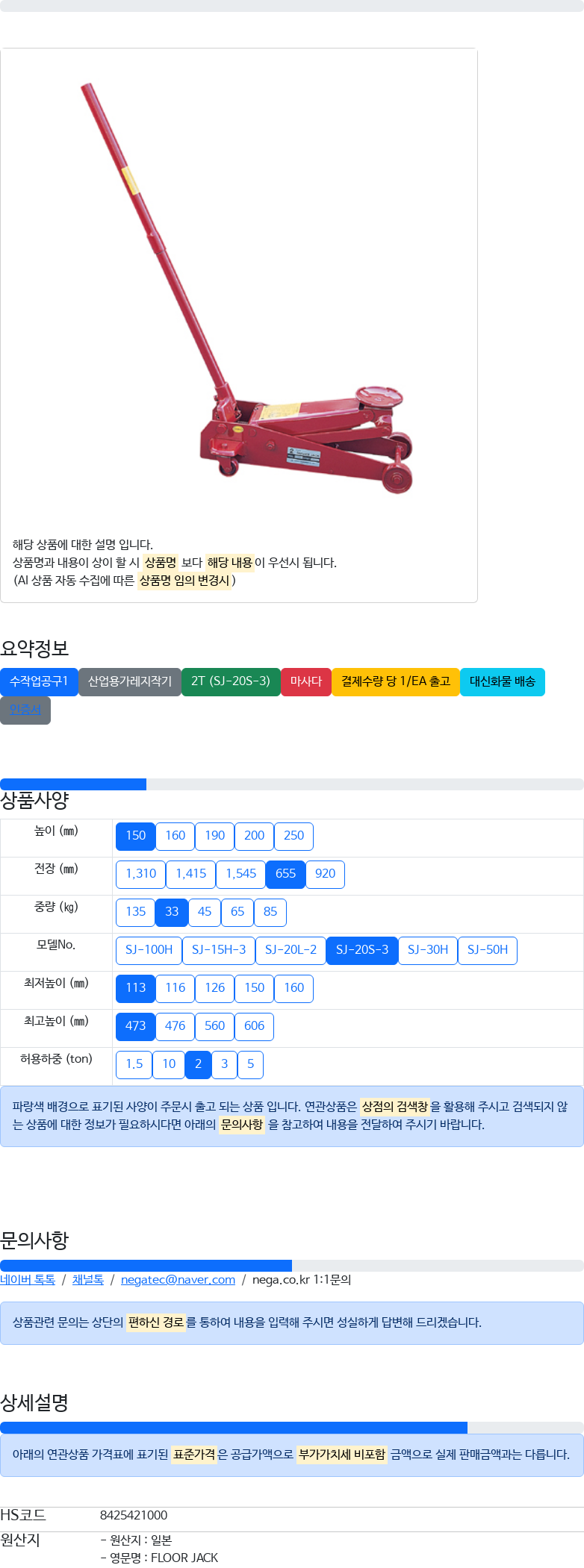Select the SJ-50H model option
Image resolution: width=584 pixels, height=1568 pixels.
(487, 949)
